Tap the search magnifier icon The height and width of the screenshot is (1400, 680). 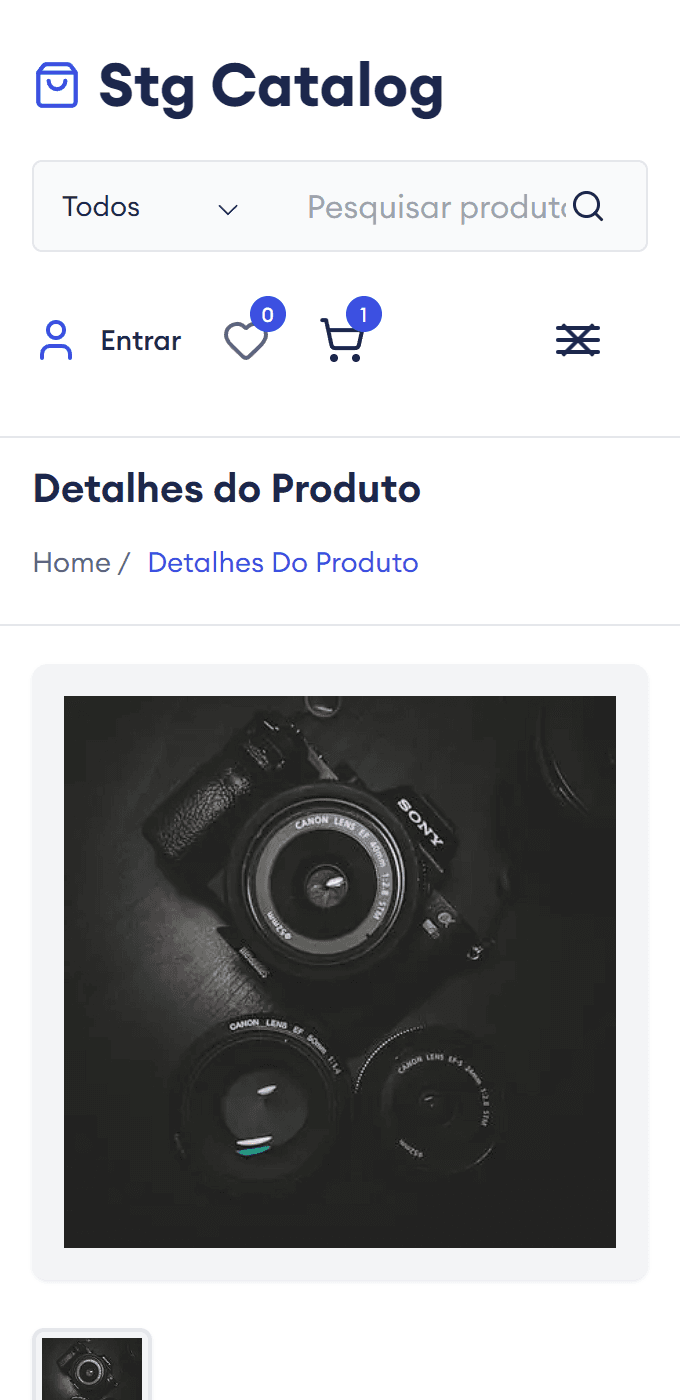[588, 207]
